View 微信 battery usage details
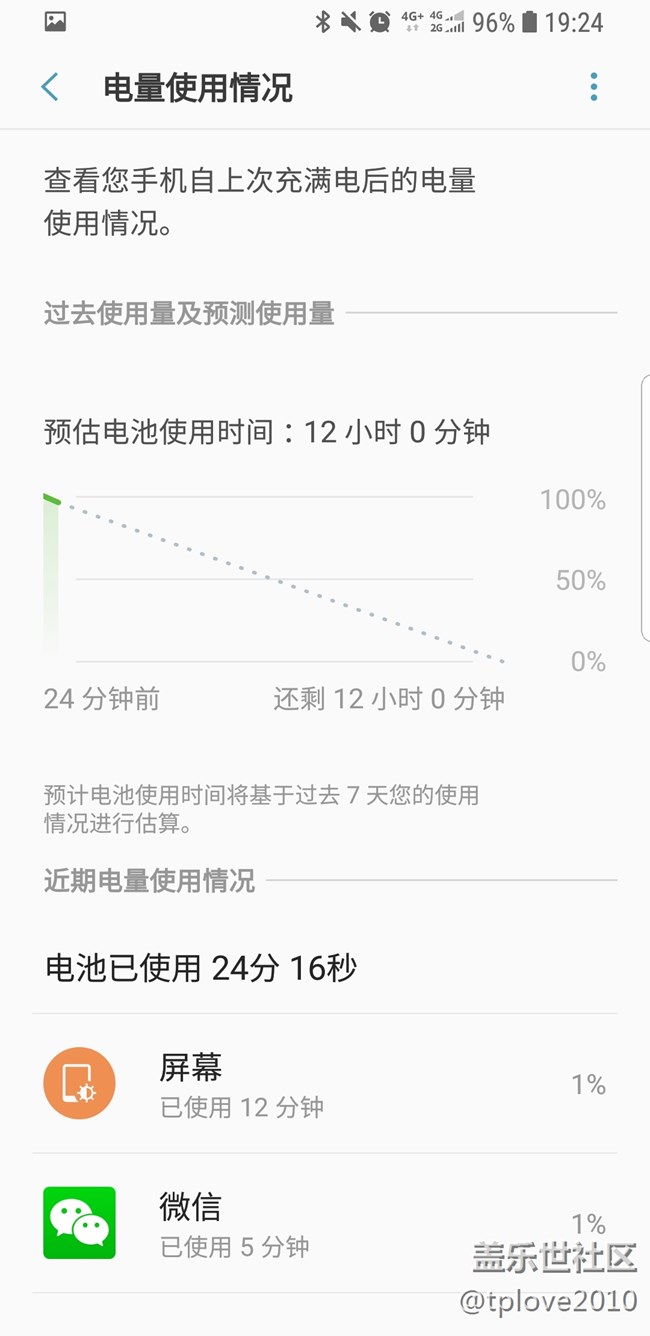 [324, 1223]
